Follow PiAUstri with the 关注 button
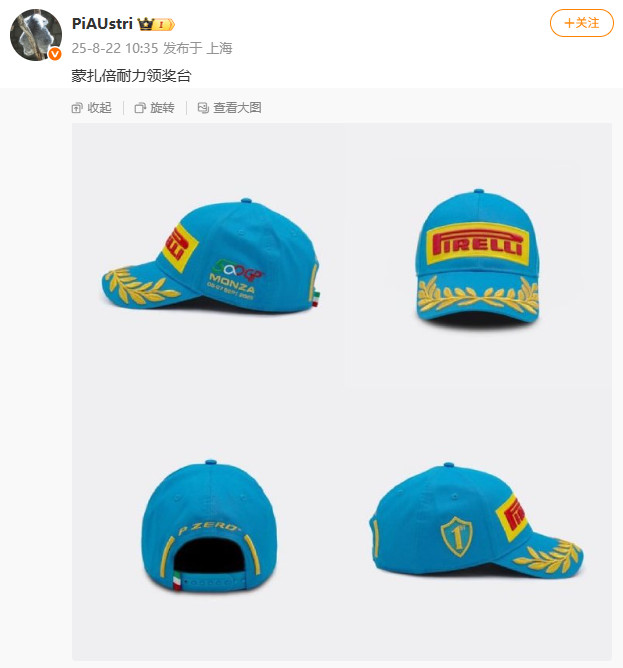Image resolution: width=623 pixels, height=668 pixels. point(581,23)
